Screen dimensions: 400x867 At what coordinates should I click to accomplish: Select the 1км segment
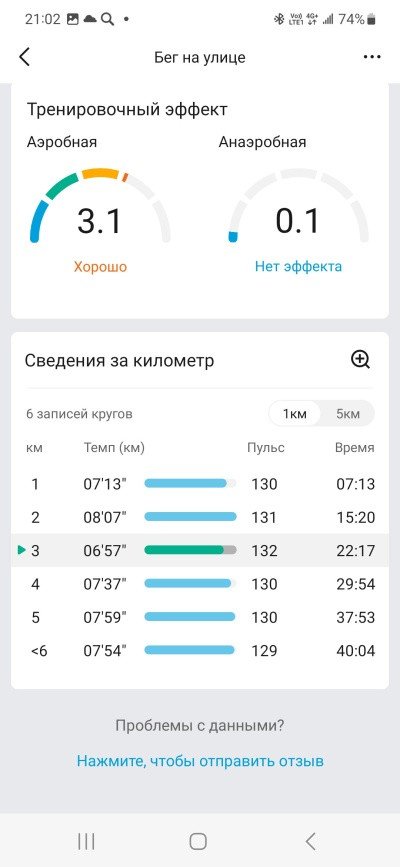coord(295,414)
